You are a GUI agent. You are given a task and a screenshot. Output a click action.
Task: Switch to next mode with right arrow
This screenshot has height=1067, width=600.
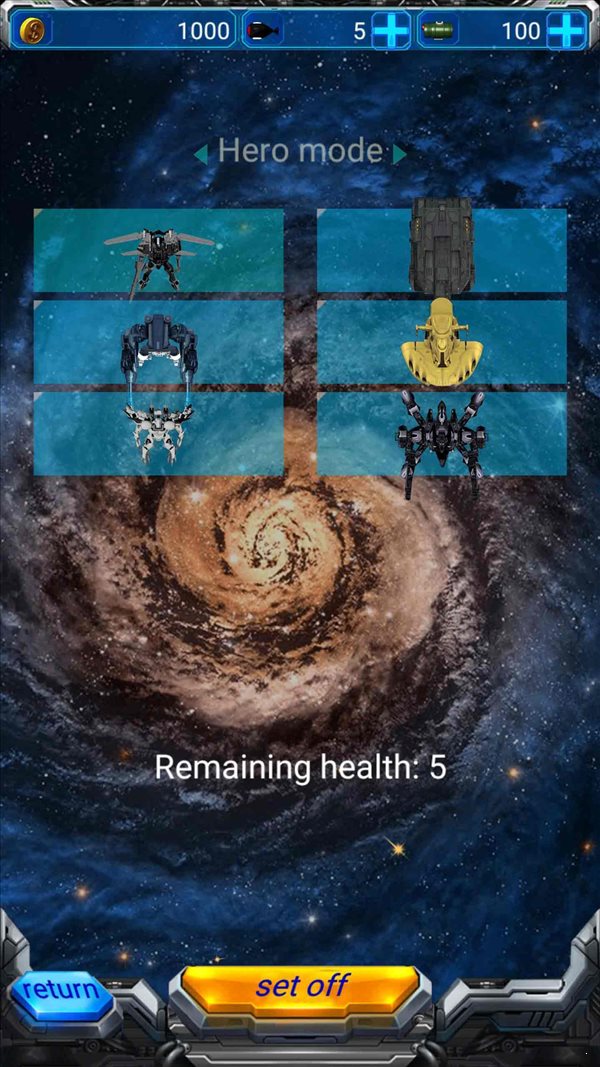(400, 153)
